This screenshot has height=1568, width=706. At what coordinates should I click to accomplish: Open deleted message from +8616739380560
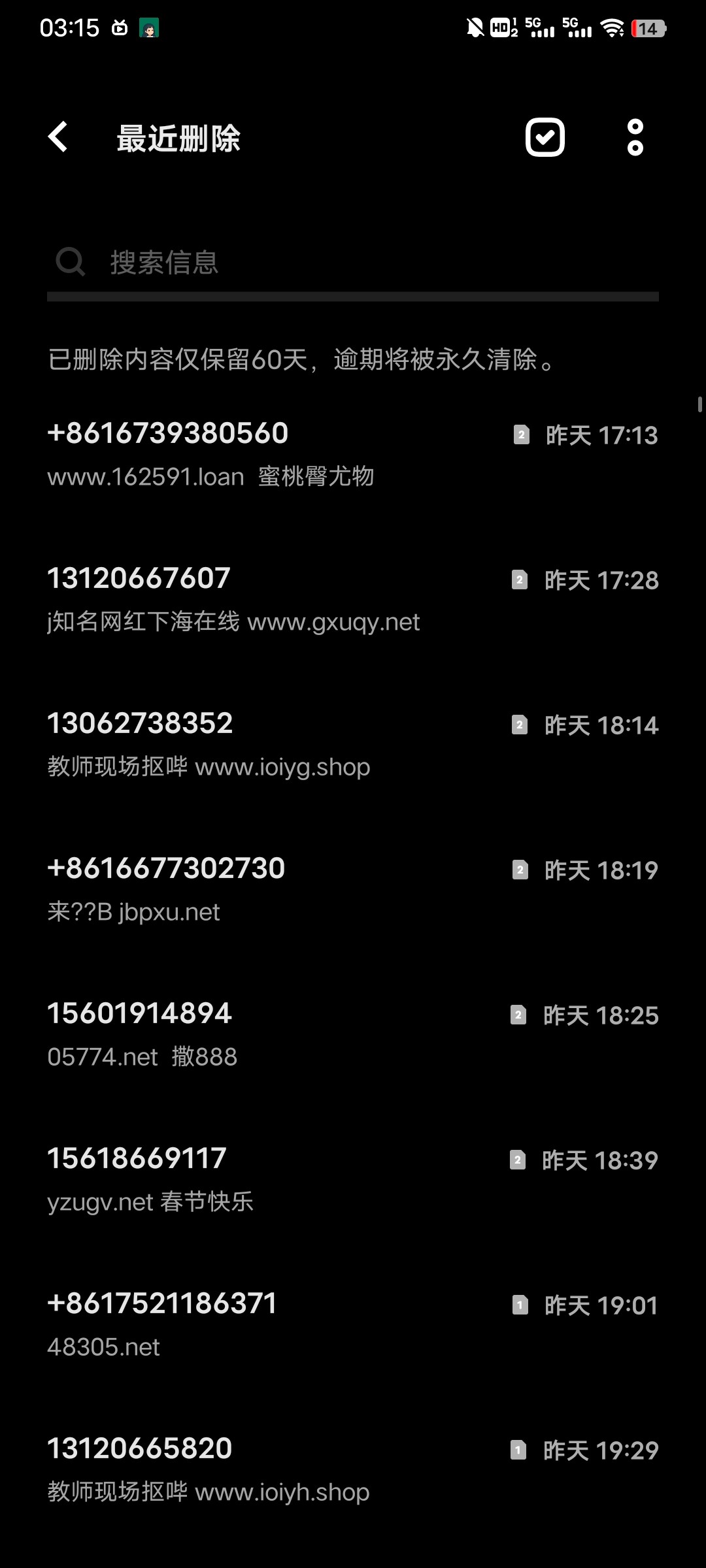353,455
